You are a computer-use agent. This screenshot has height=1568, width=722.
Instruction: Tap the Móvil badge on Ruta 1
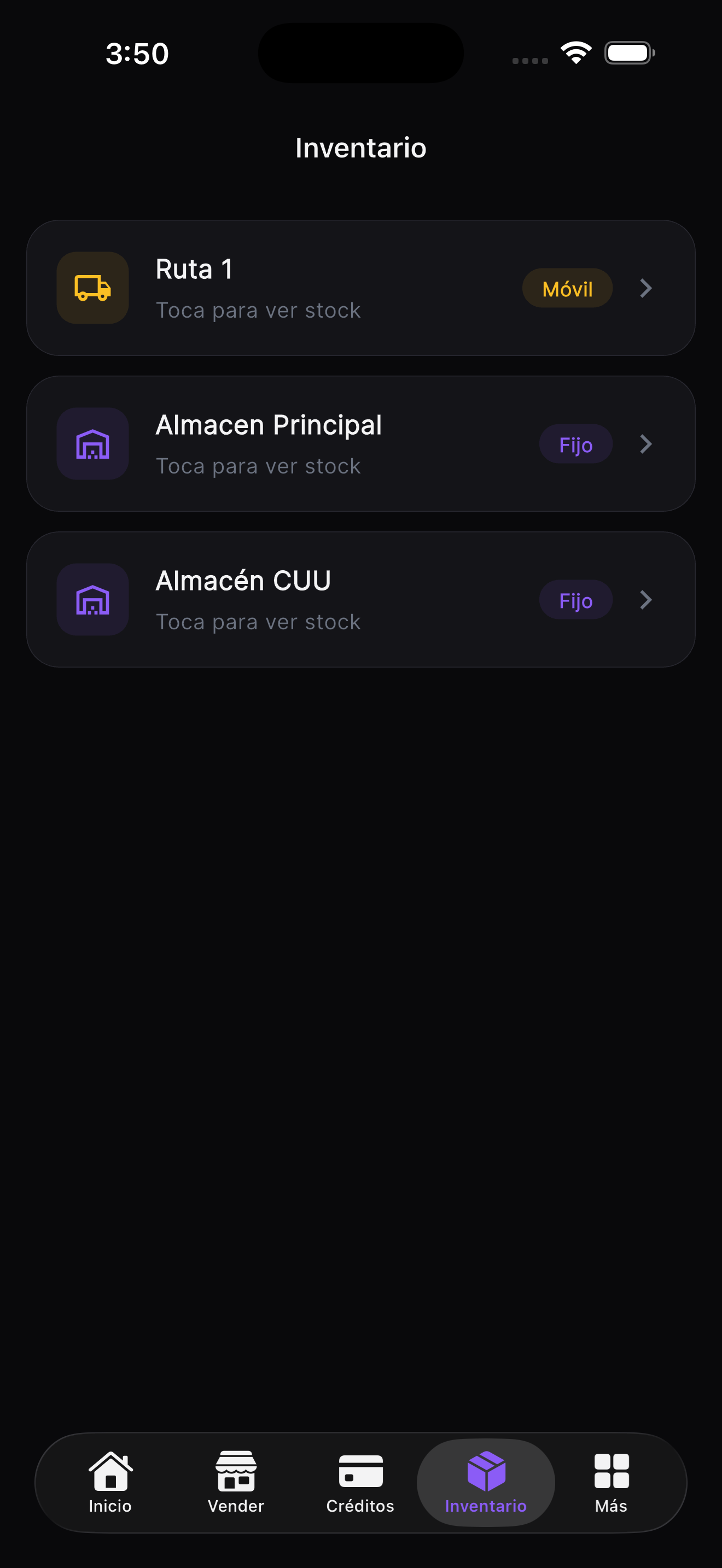[567, 288]
